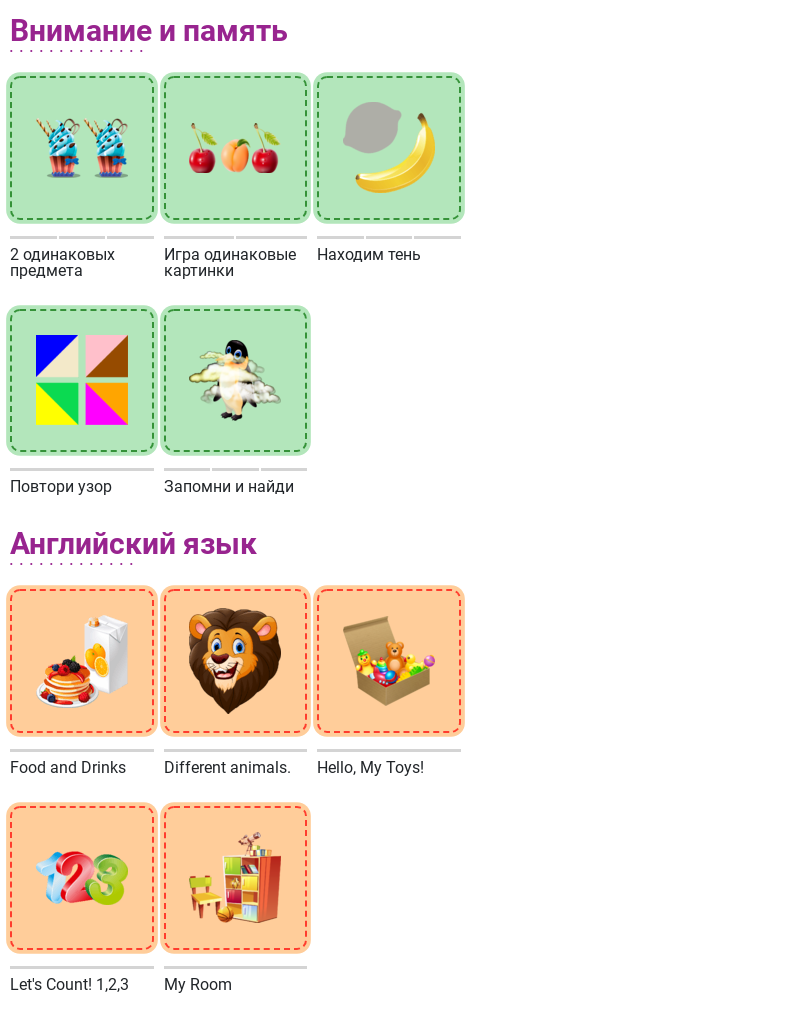Open the 'Повтори узор' pattern game

[82, 380]
